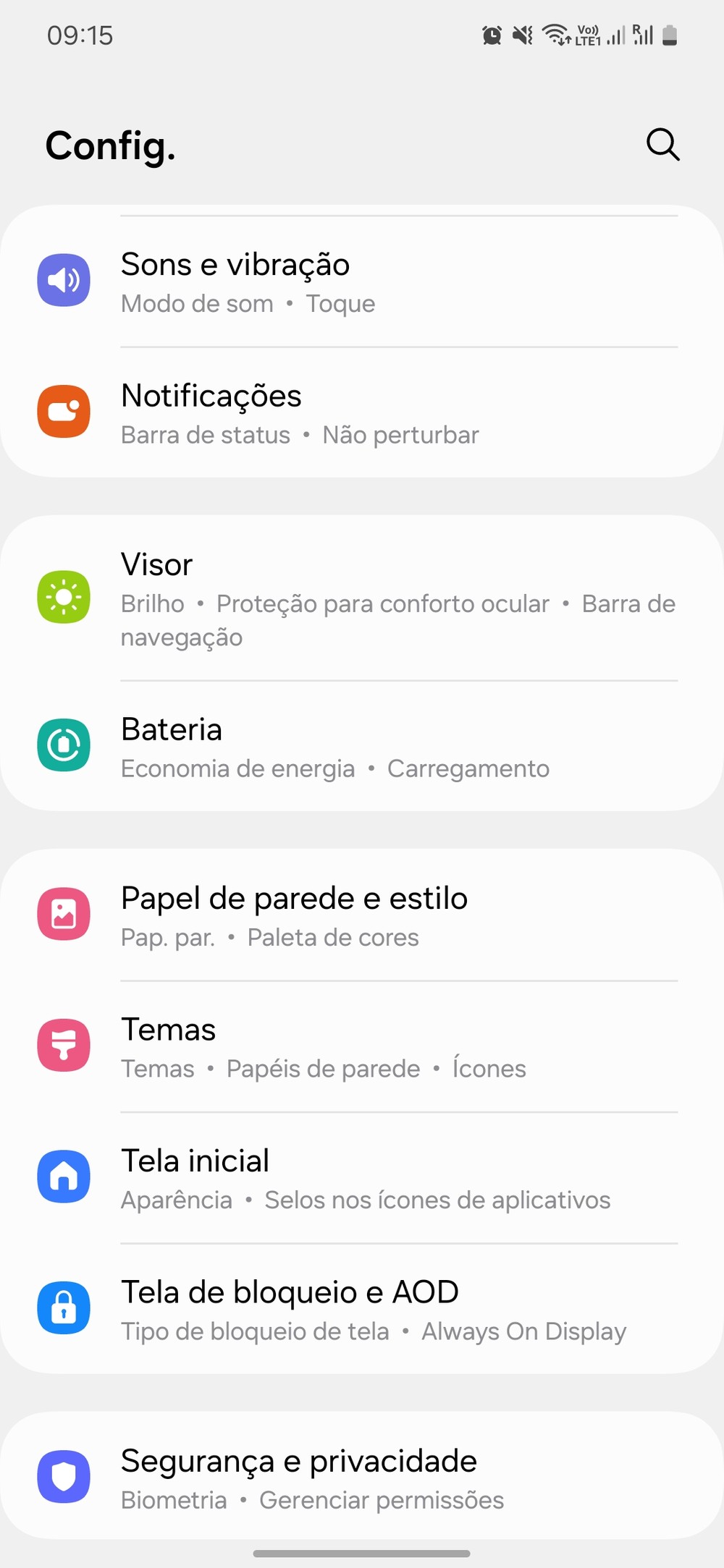Tap the Temas row
Viewport: 724px width, 1568px height.
362,1047
